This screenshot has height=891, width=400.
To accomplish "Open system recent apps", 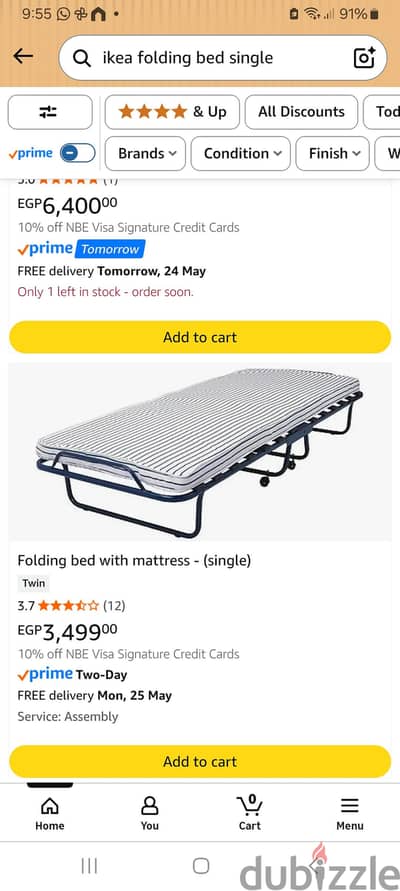I will click(89, 866).
